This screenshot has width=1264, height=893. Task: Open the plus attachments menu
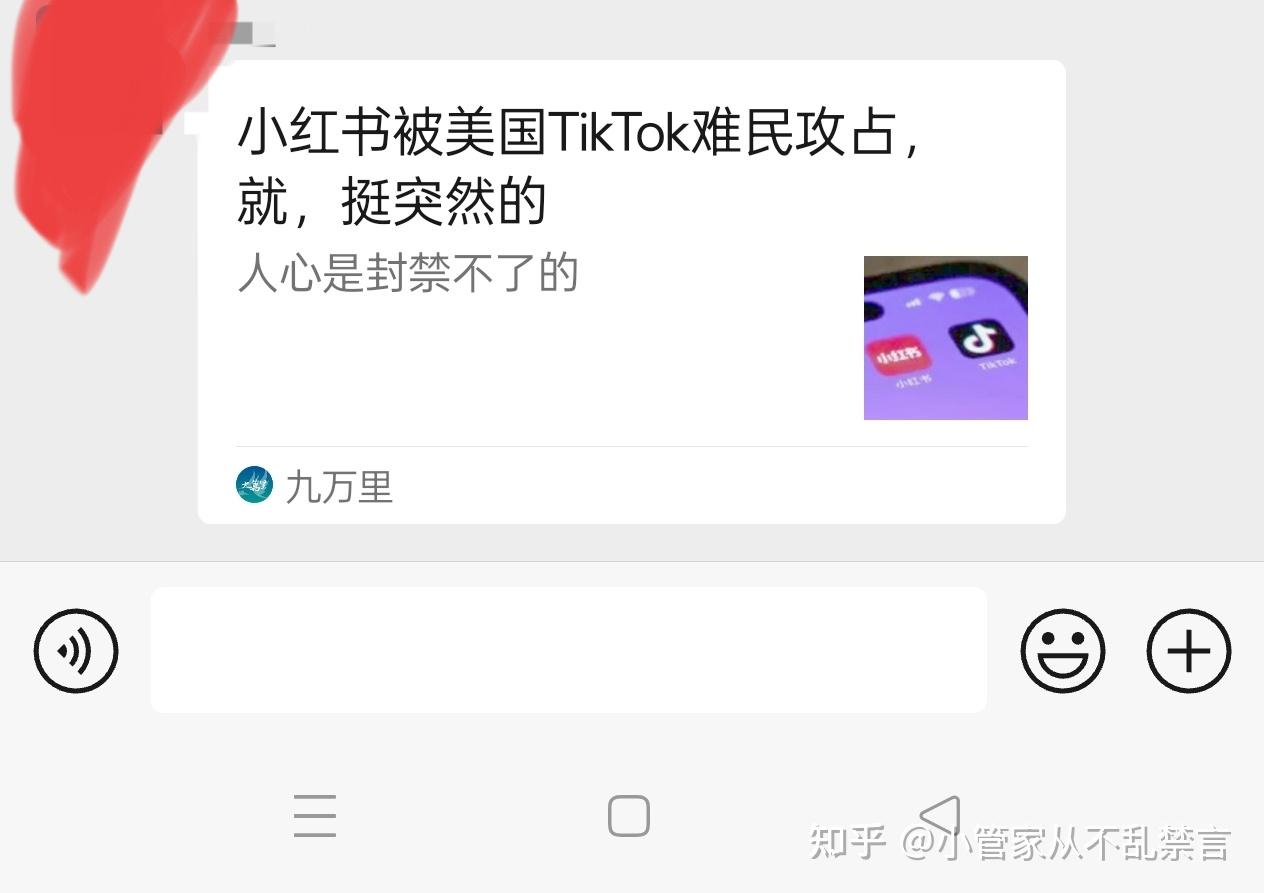pos(1188,651)
